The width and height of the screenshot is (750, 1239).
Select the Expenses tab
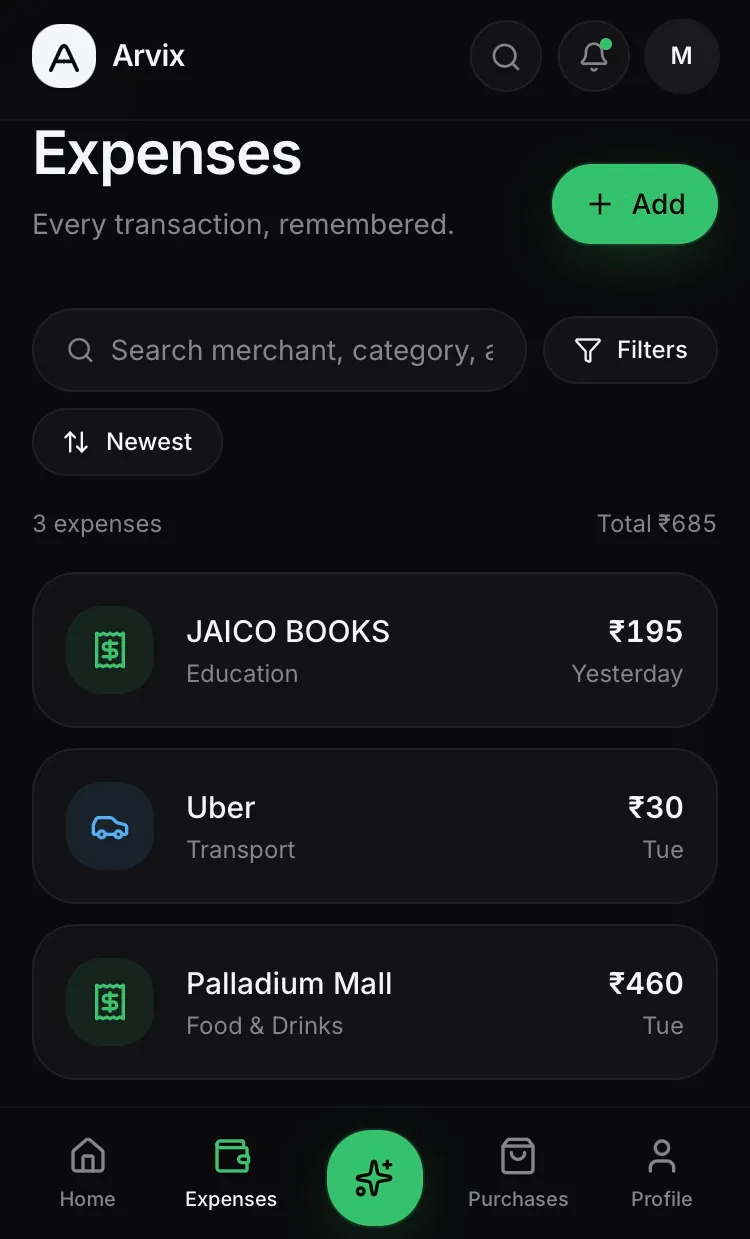pyautogui.click(x=231, y=1174)
